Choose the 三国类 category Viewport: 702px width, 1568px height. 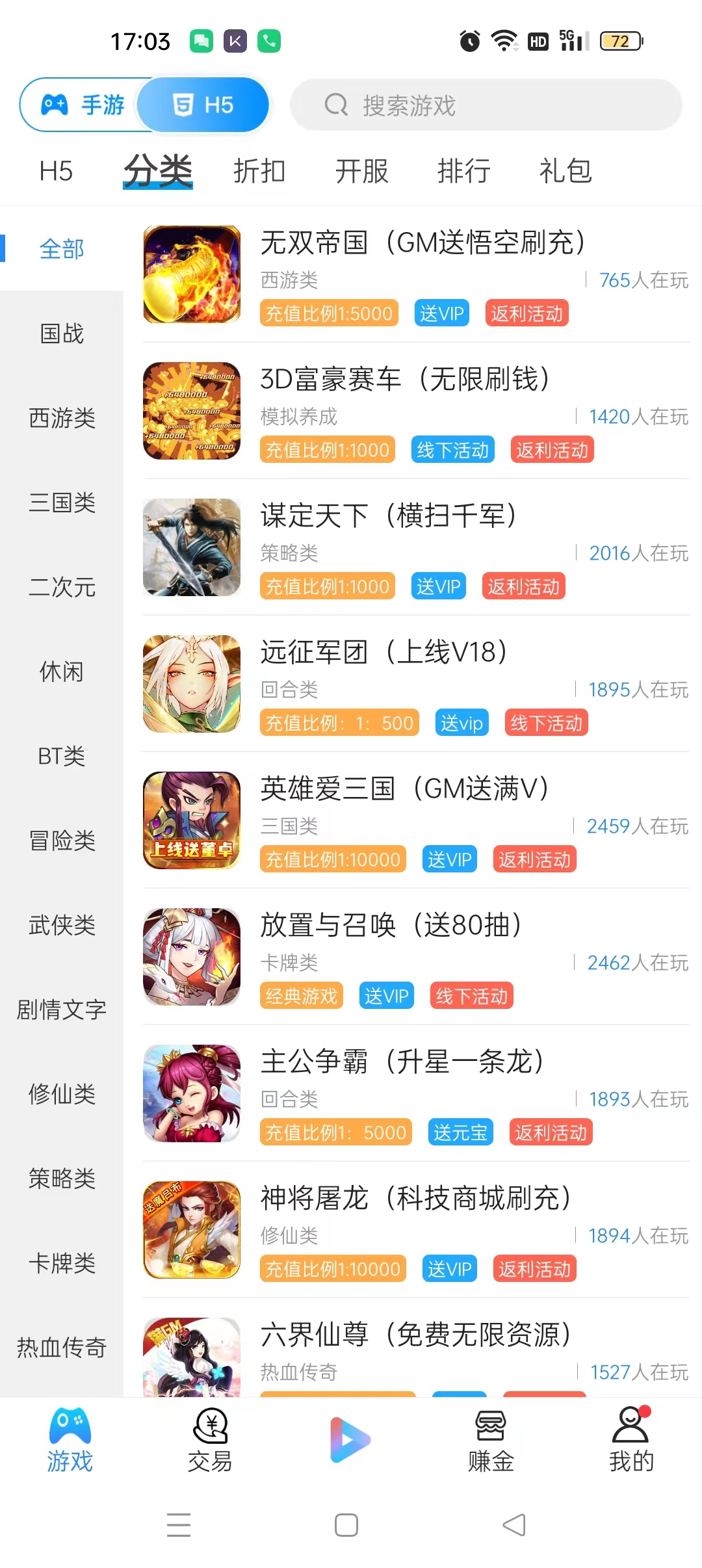(x=62, y=503)
